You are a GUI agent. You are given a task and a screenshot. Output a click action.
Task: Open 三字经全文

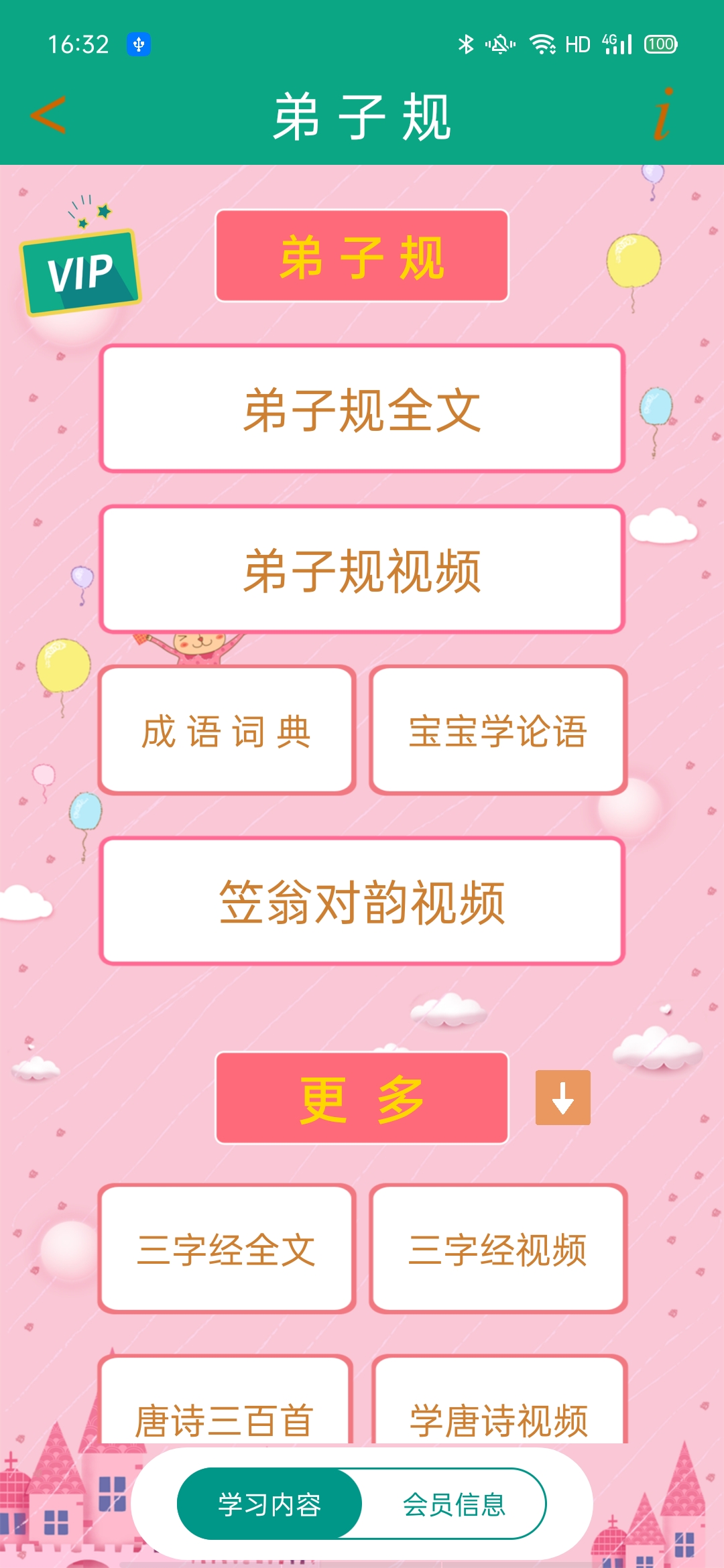(x=227, y=1249)
